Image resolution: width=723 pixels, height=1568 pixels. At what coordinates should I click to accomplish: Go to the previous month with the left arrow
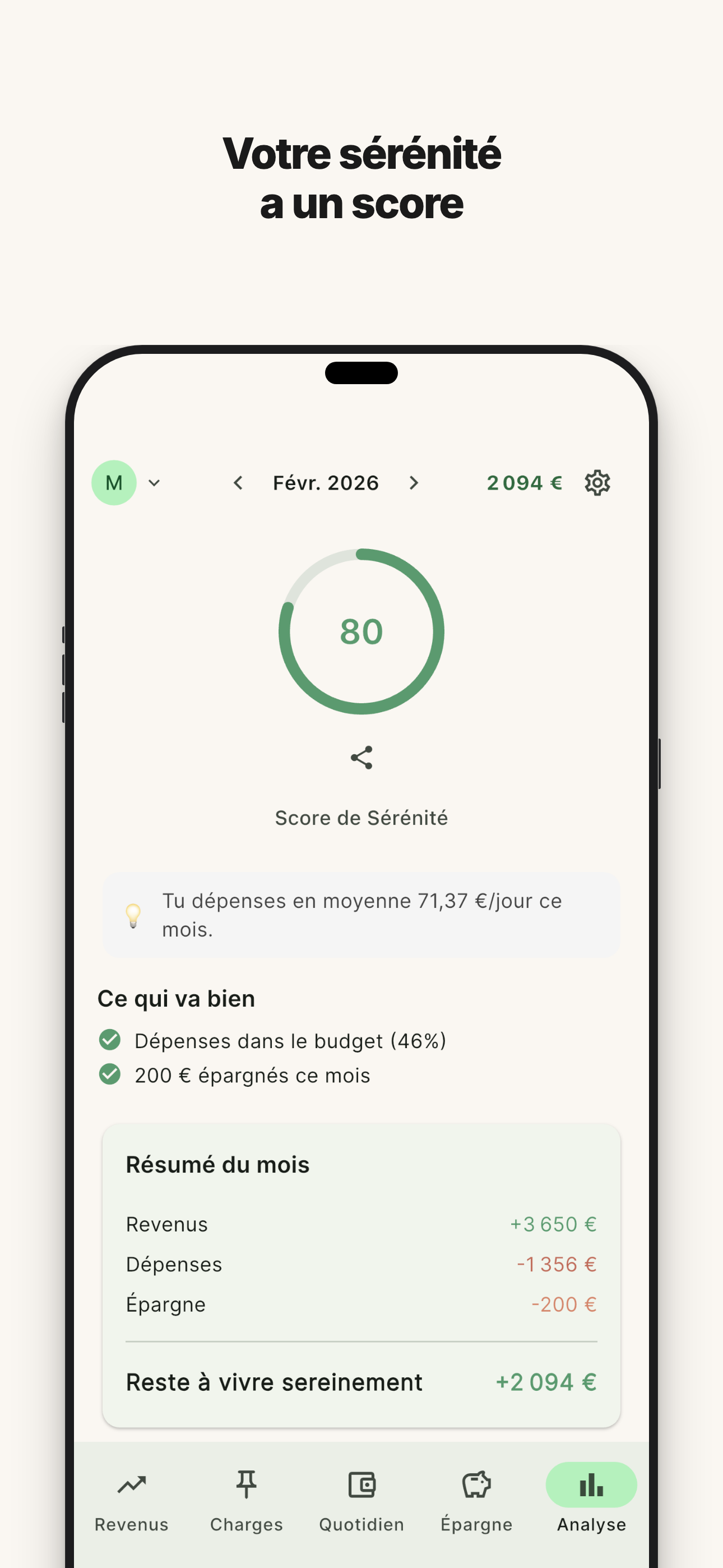point(238,482)
